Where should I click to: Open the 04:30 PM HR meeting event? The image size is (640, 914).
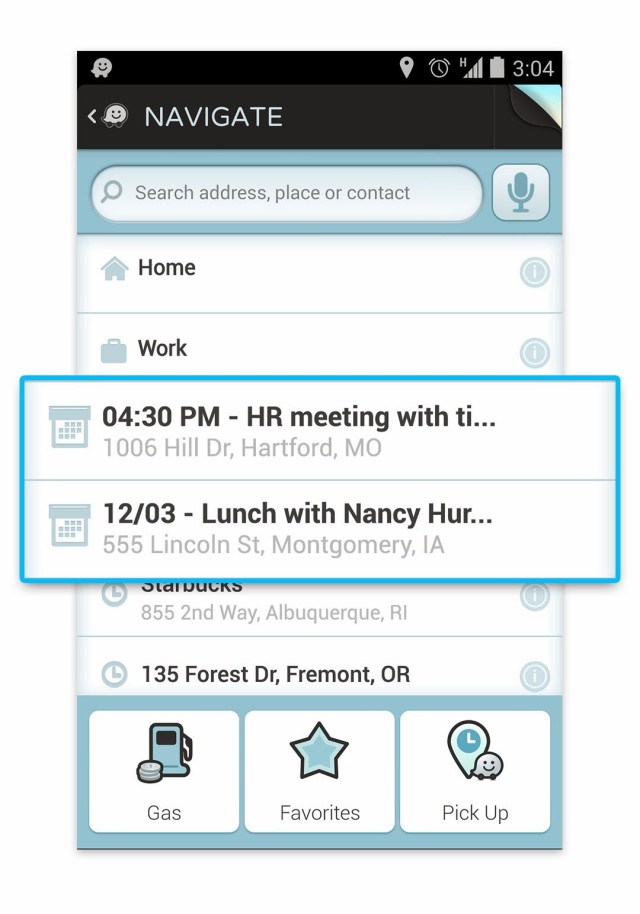pos(320,430)
